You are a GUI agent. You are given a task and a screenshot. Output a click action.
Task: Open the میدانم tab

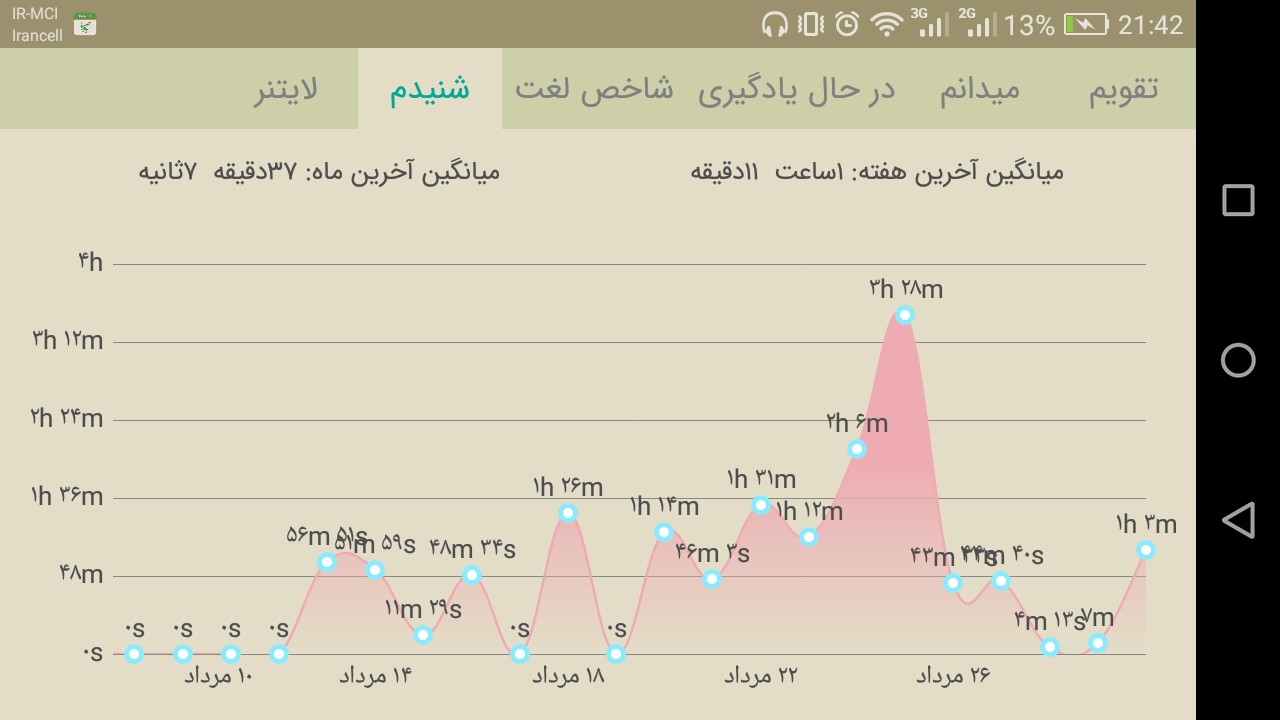point(979,89)
